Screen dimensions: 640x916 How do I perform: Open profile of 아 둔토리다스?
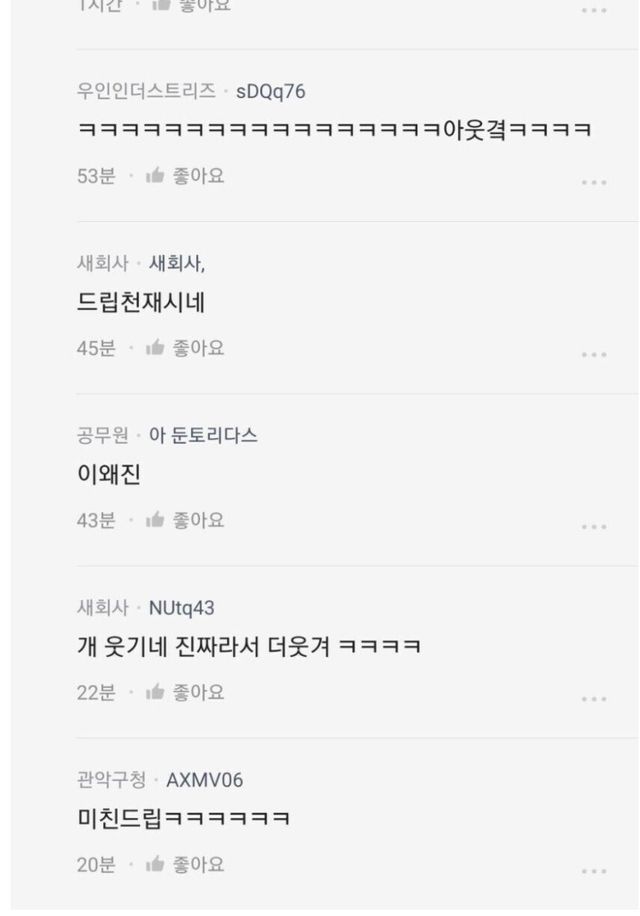click(203, 435)
